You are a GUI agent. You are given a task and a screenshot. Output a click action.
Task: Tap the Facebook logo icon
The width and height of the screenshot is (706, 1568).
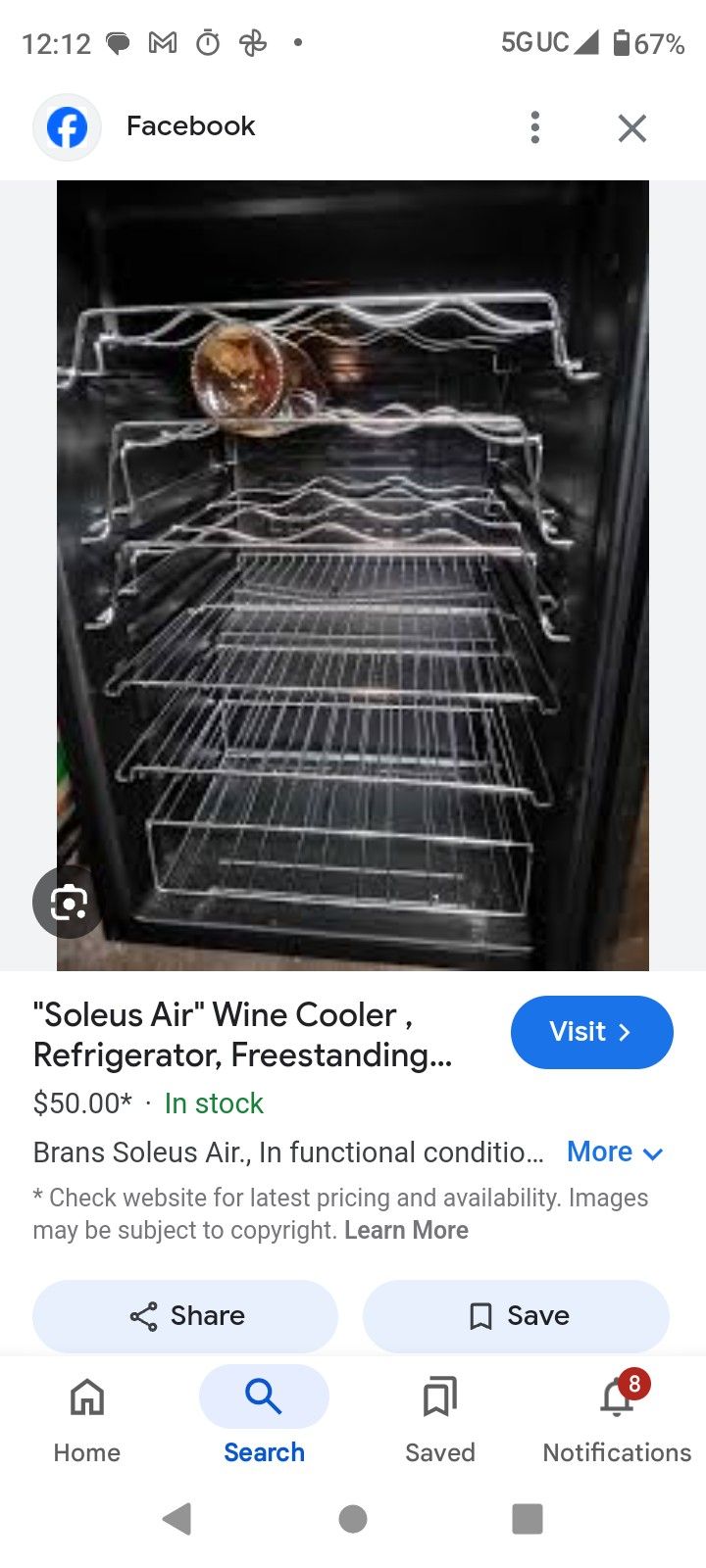tap(66, 126)
